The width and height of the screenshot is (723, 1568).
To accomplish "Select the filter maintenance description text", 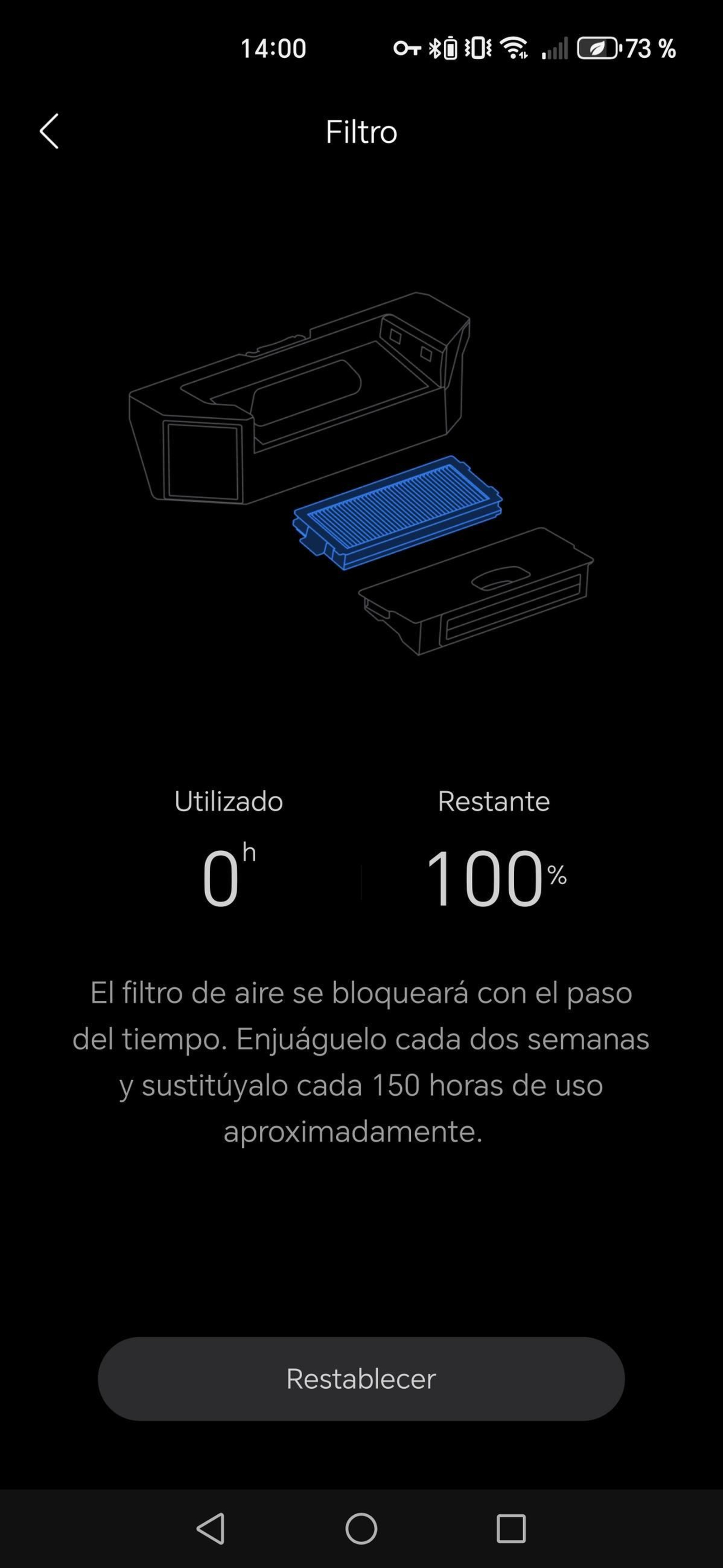I will pos(361,1059).
